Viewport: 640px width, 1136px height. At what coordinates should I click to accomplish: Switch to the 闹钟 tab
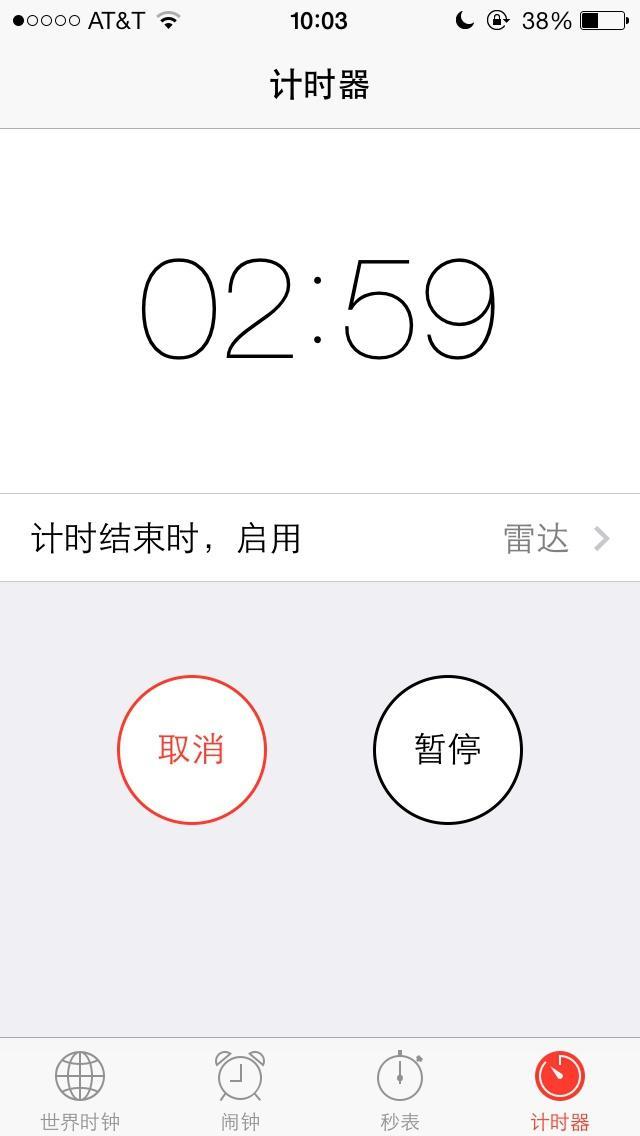(x=240, y=1089)
